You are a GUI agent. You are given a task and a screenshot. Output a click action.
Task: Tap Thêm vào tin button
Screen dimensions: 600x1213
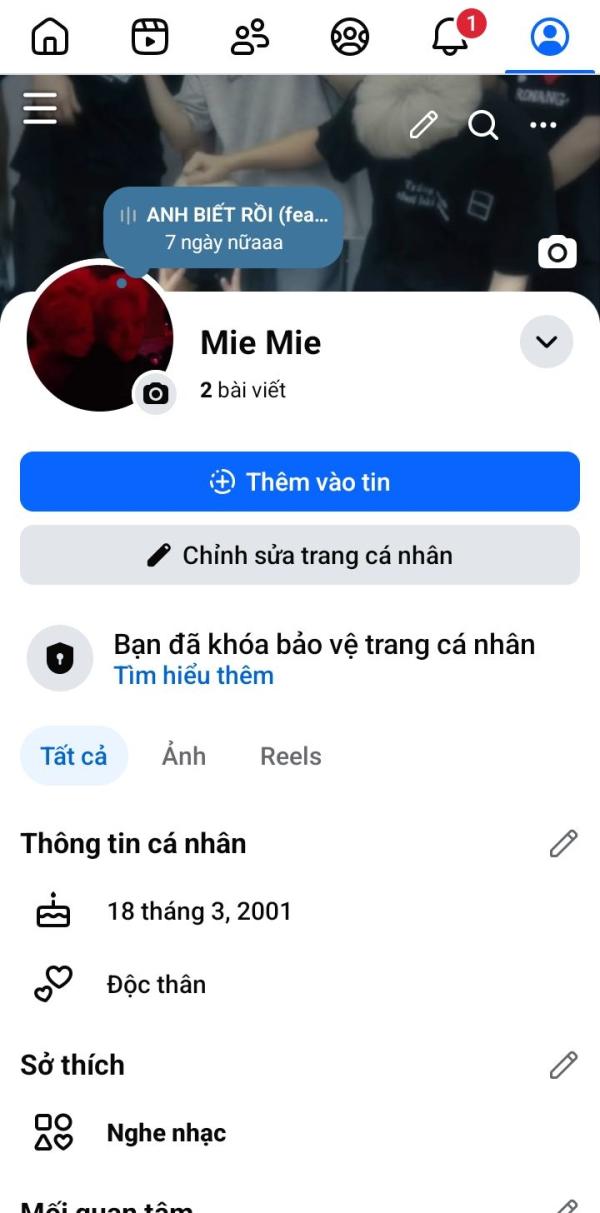pyautogui.click(x=300, y=482)
